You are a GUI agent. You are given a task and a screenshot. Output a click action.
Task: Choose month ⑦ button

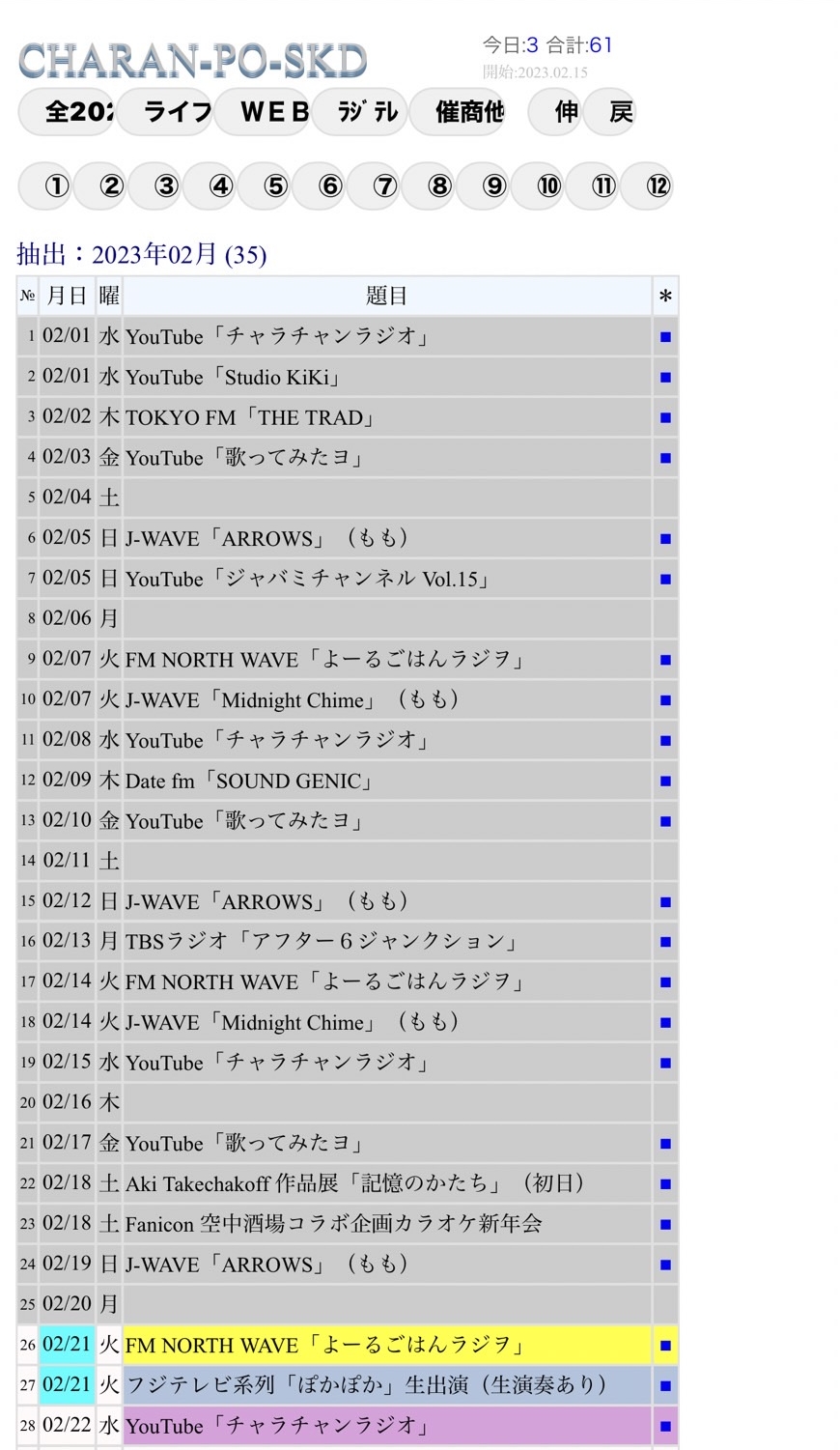pos(373,185)
